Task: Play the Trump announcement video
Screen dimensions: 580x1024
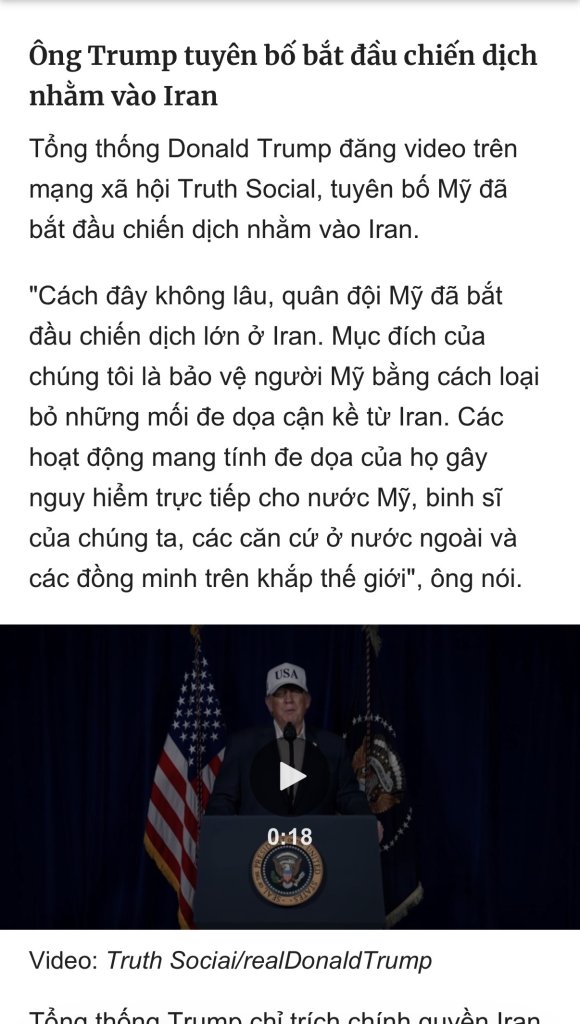Action: pyautogui.click(x=291, y=776)
